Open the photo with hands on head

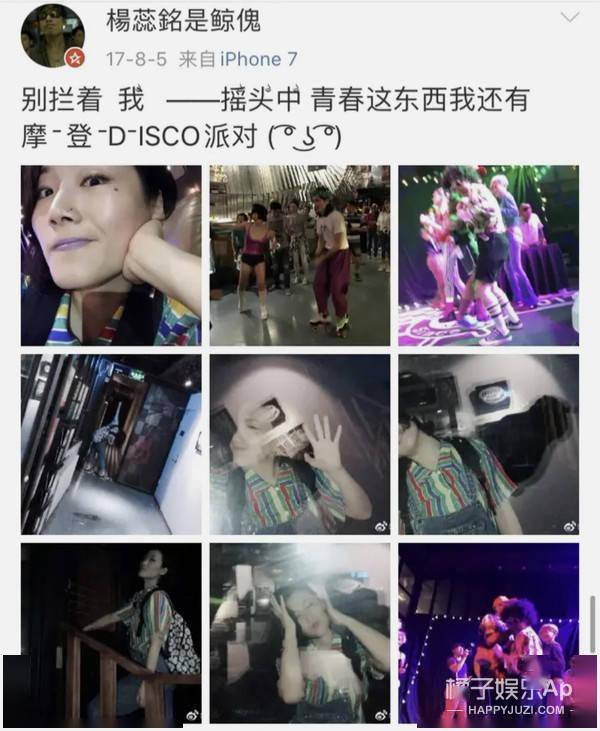tap(300, 633)
